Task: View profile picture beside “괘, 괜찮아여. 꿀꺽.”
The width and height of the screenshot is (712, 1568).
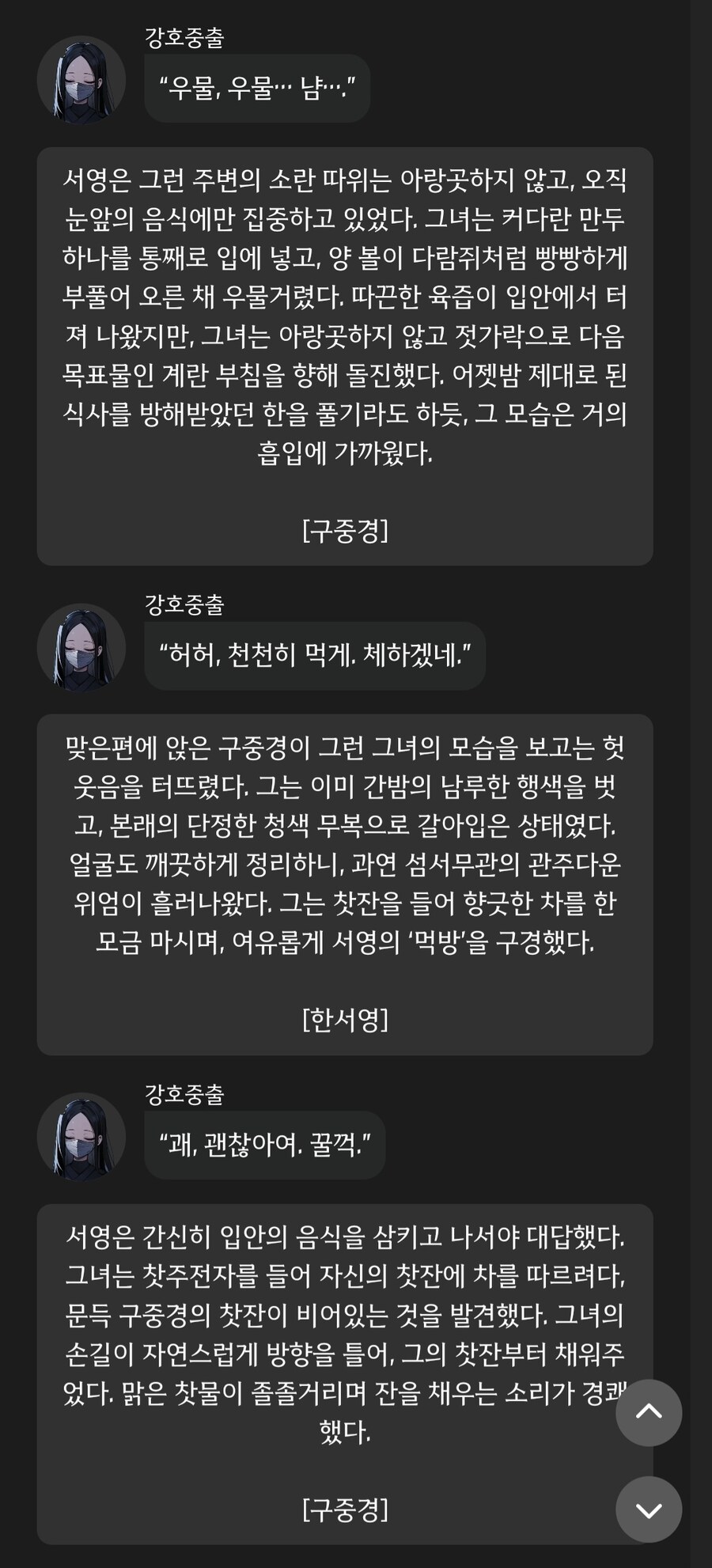Action: (x=81, y=1137)
